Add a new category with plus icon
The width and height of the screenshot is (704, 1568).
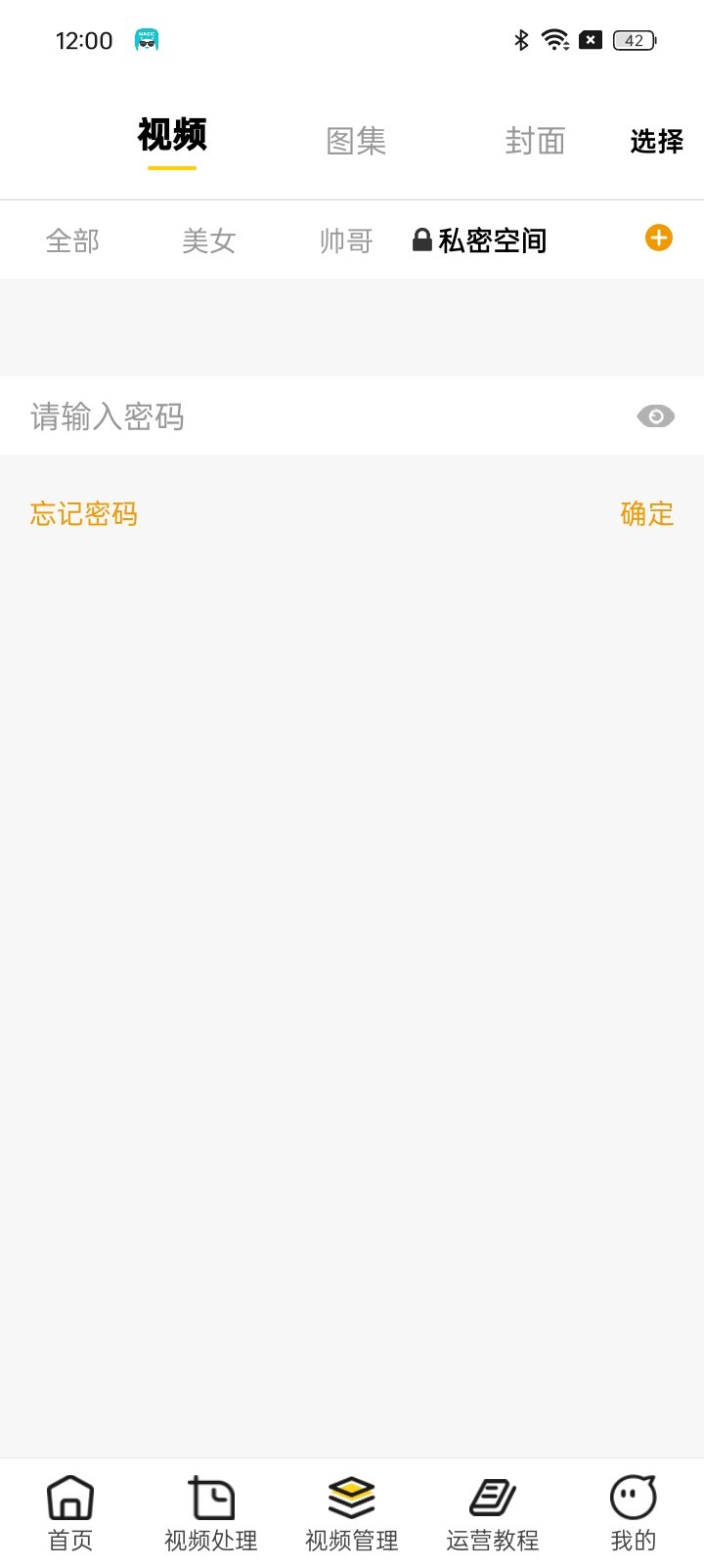[x=658, y=238]
